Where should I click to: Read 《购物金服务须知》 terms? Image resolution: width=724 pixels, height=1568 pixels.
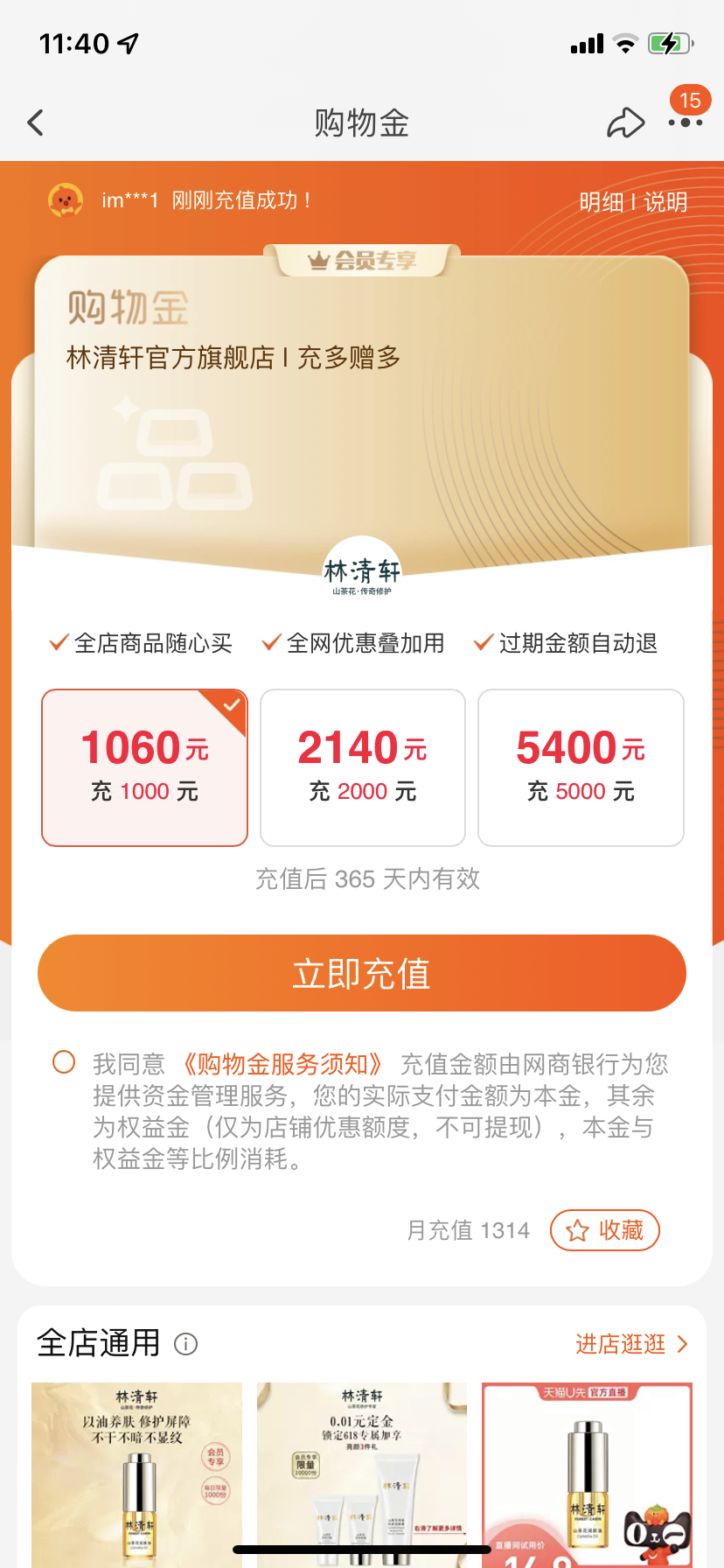click(x=282, y=1064)
